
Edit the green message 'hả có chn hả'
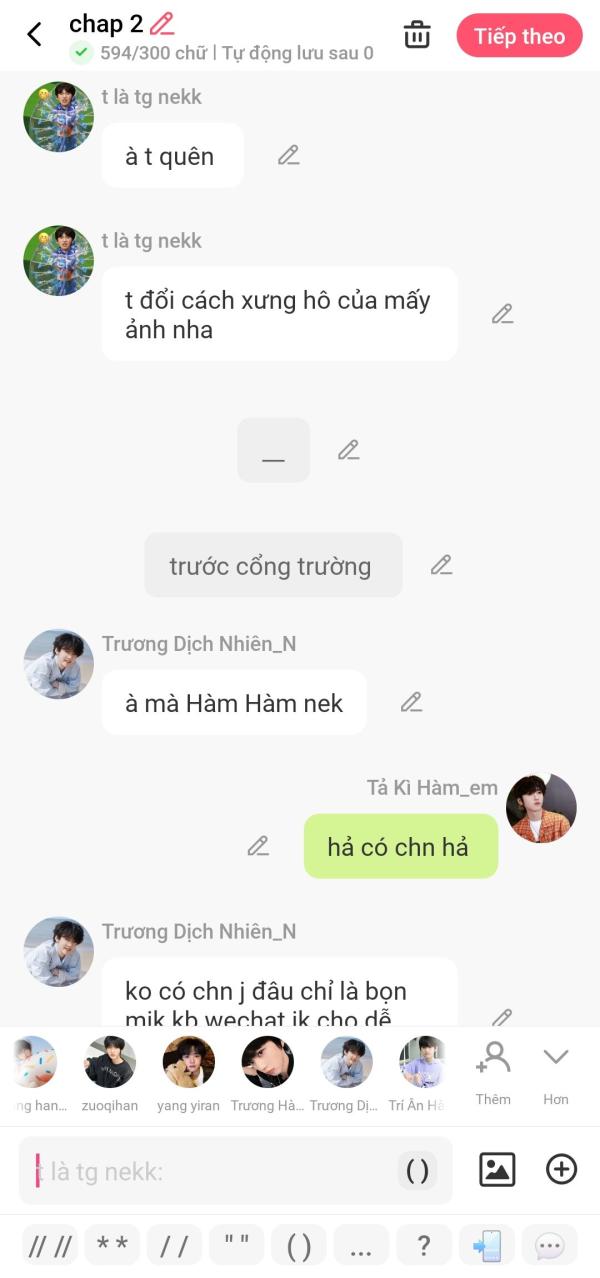[258, 846]
